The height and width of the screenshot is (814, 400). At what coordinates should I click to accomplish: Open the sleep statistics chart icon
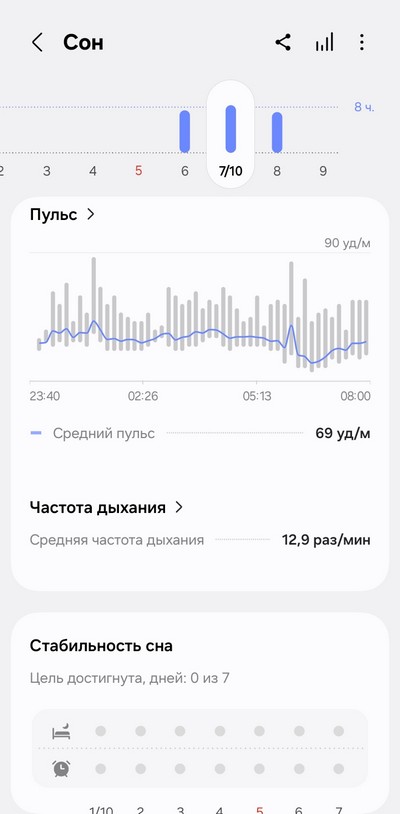pos(324,43)
